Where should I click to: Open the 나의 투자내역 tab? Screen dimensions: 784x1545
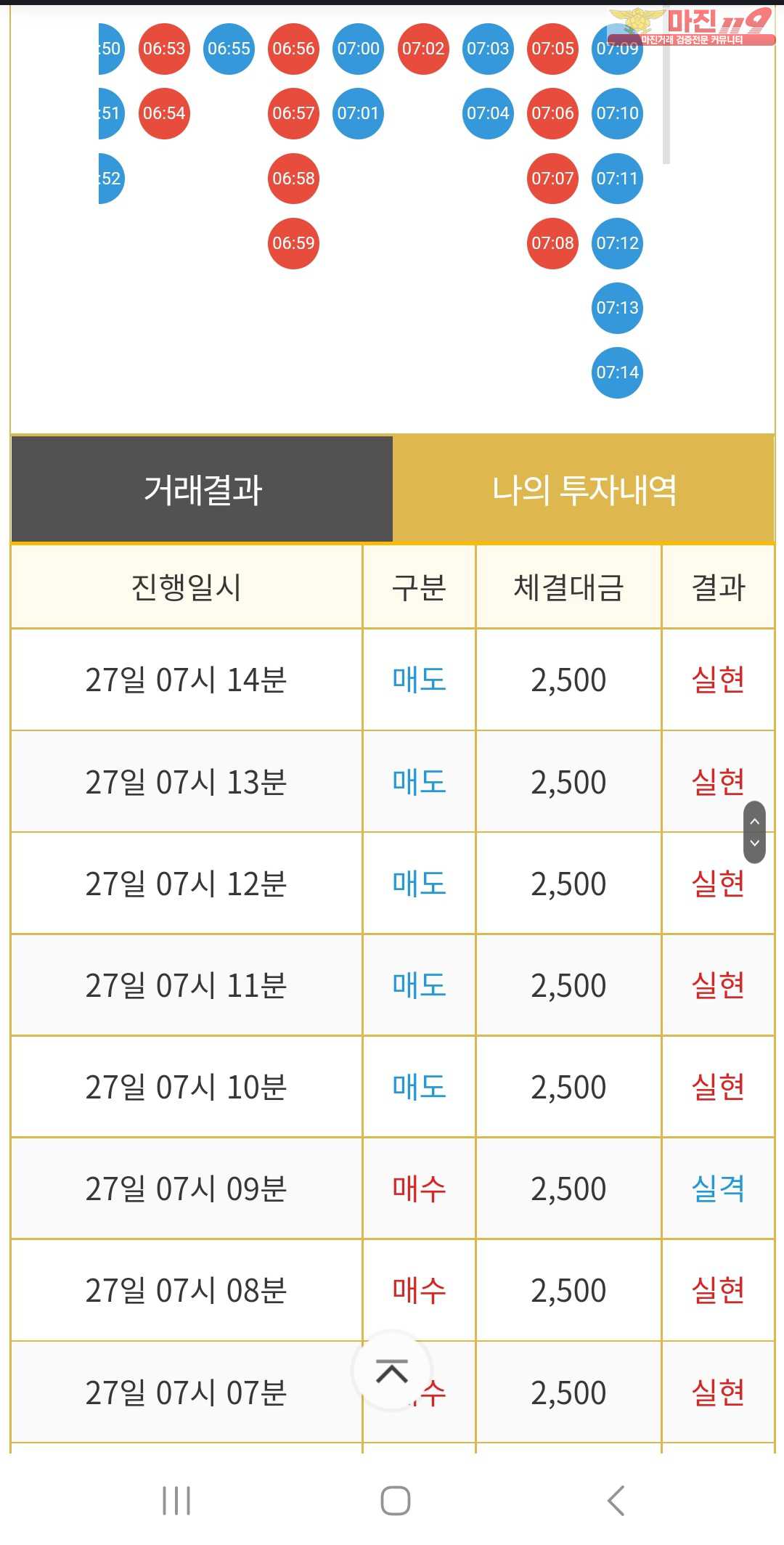pos(584,489)
